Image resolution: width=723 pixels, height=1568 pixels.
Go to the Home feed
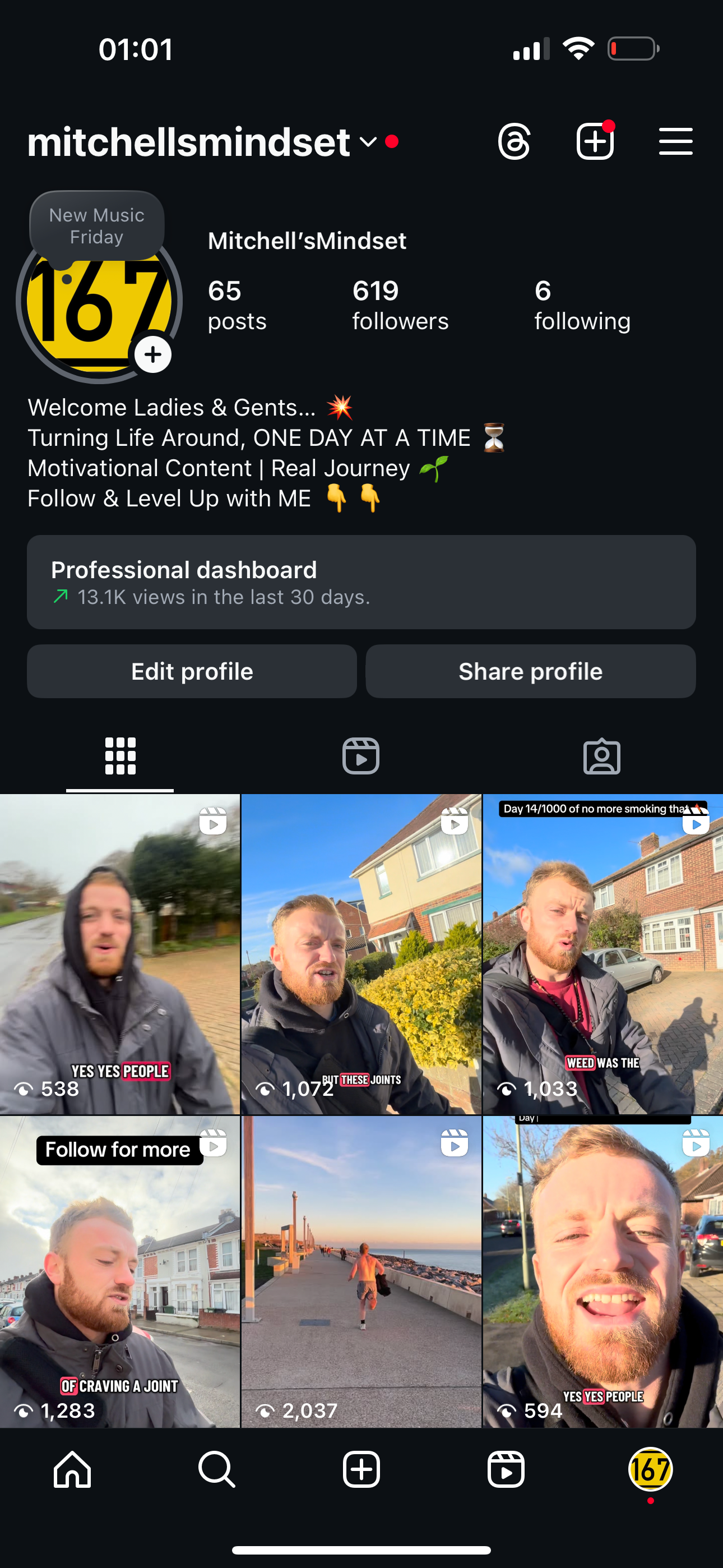72,1469
